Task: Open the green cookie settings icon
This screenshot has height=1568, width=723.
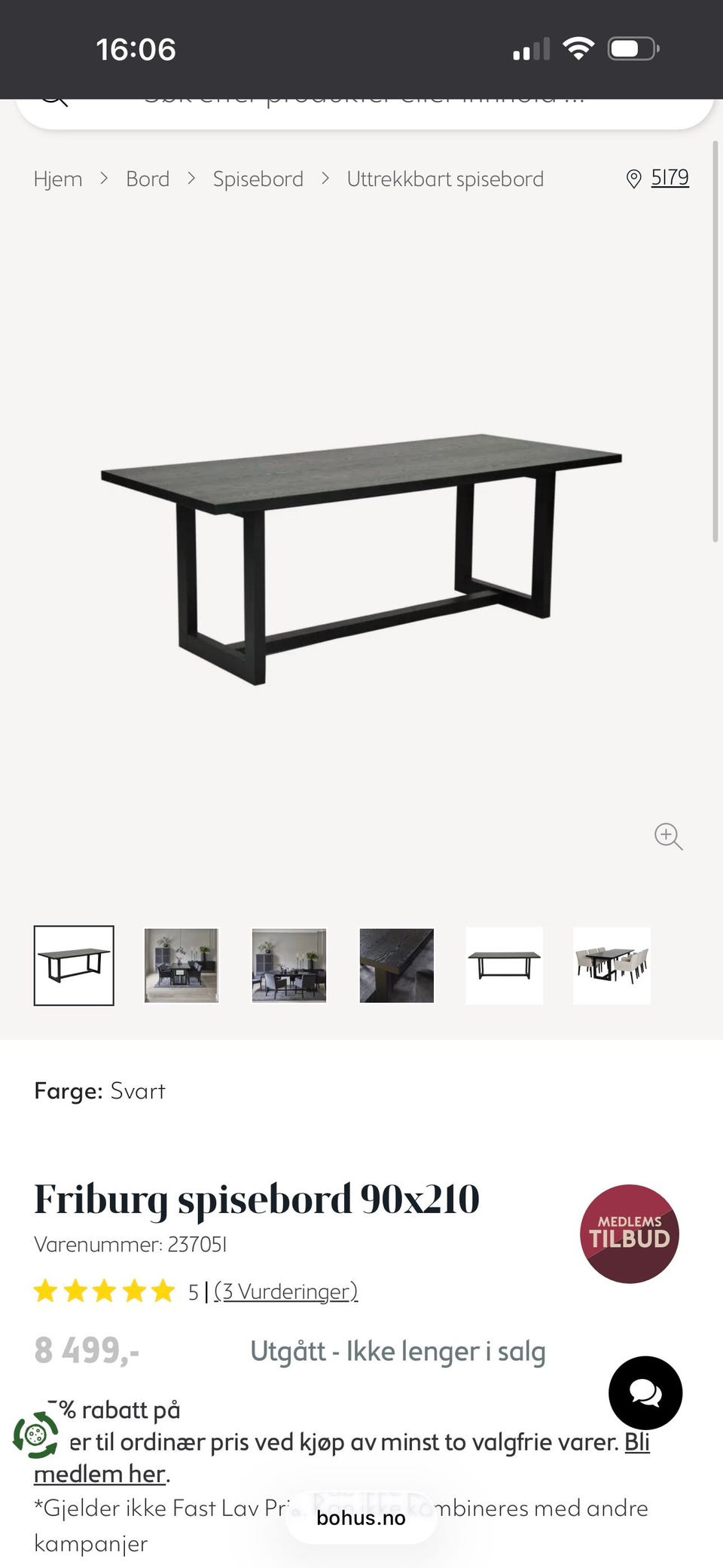Action: [x=35, y=1435]
